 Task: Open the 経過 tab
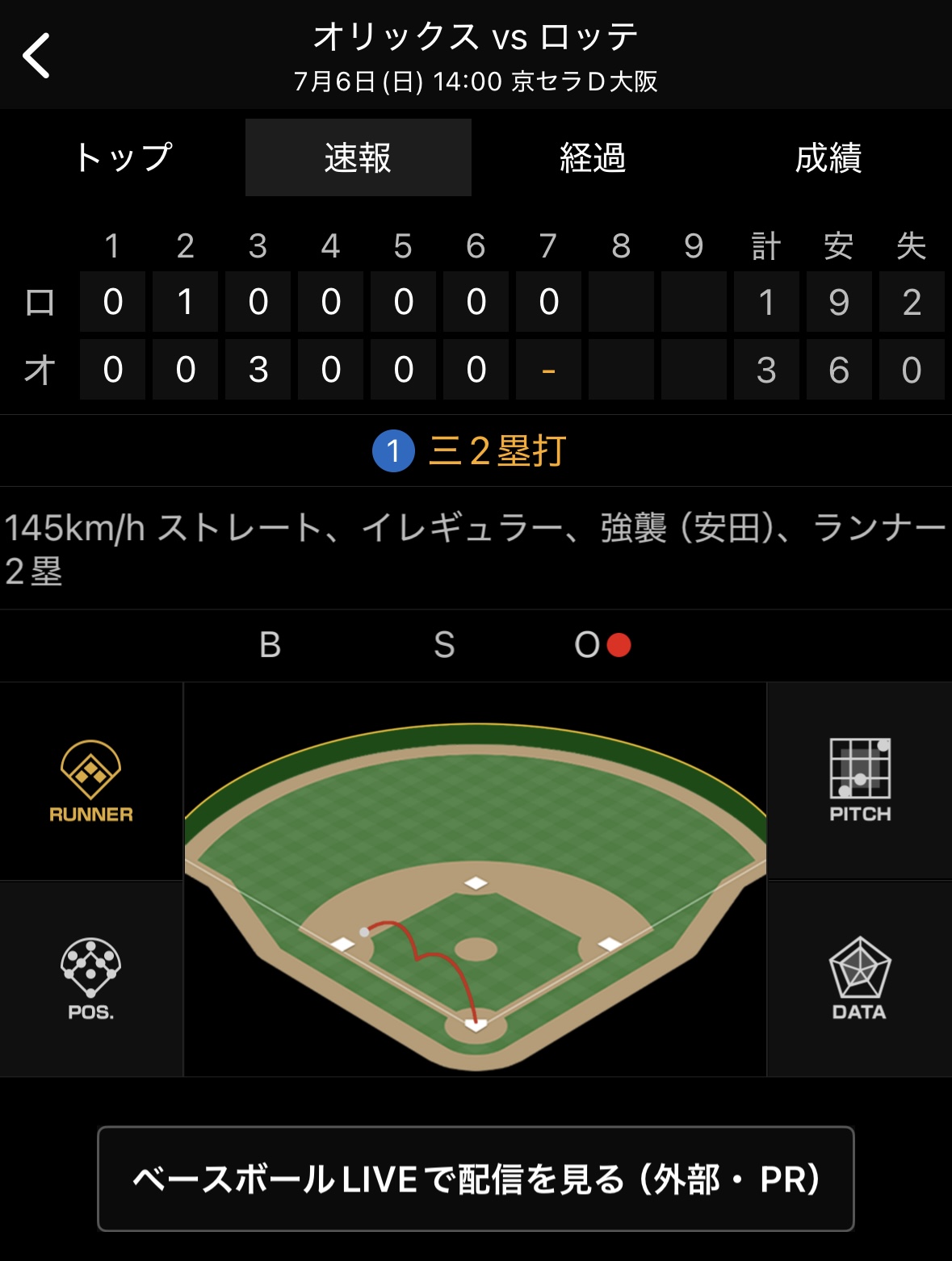(593, 157)
